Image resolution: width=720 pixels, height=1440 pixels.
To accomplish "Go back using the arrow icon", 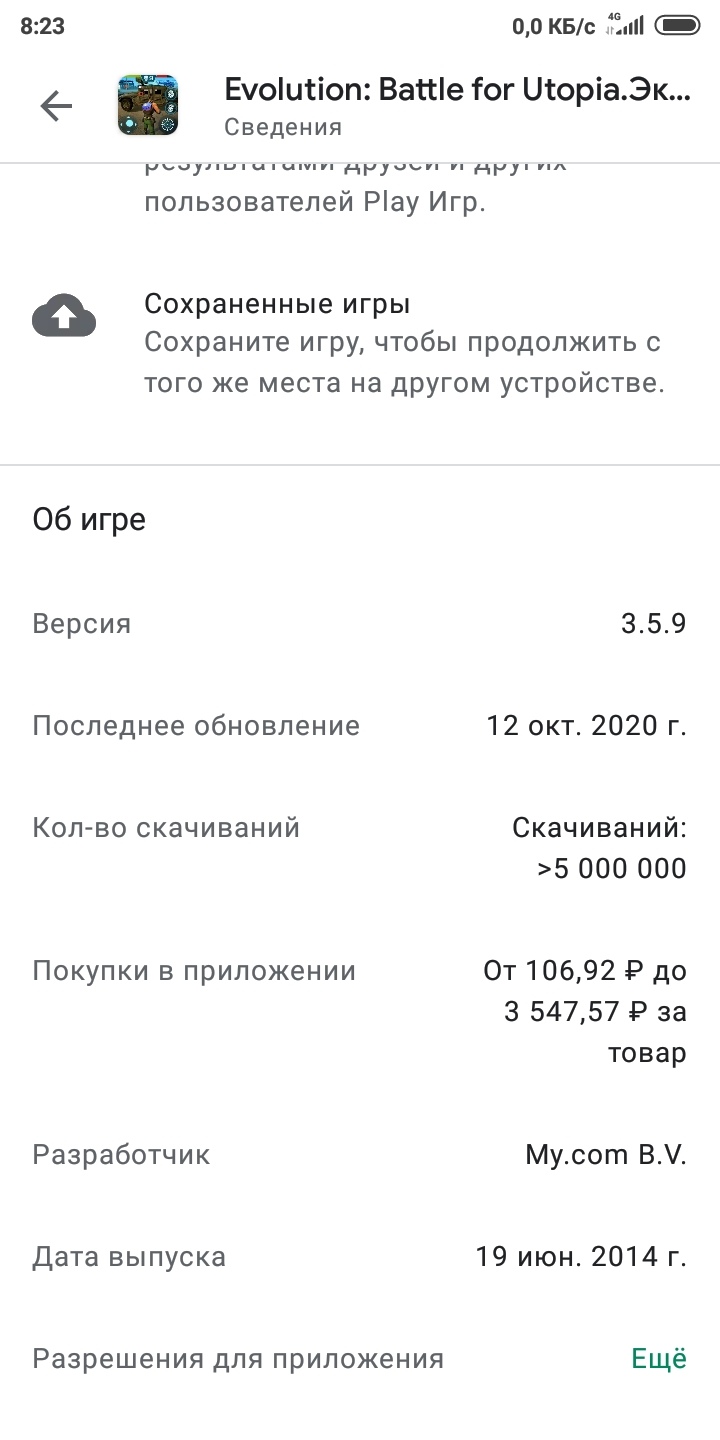I will 56,106.
